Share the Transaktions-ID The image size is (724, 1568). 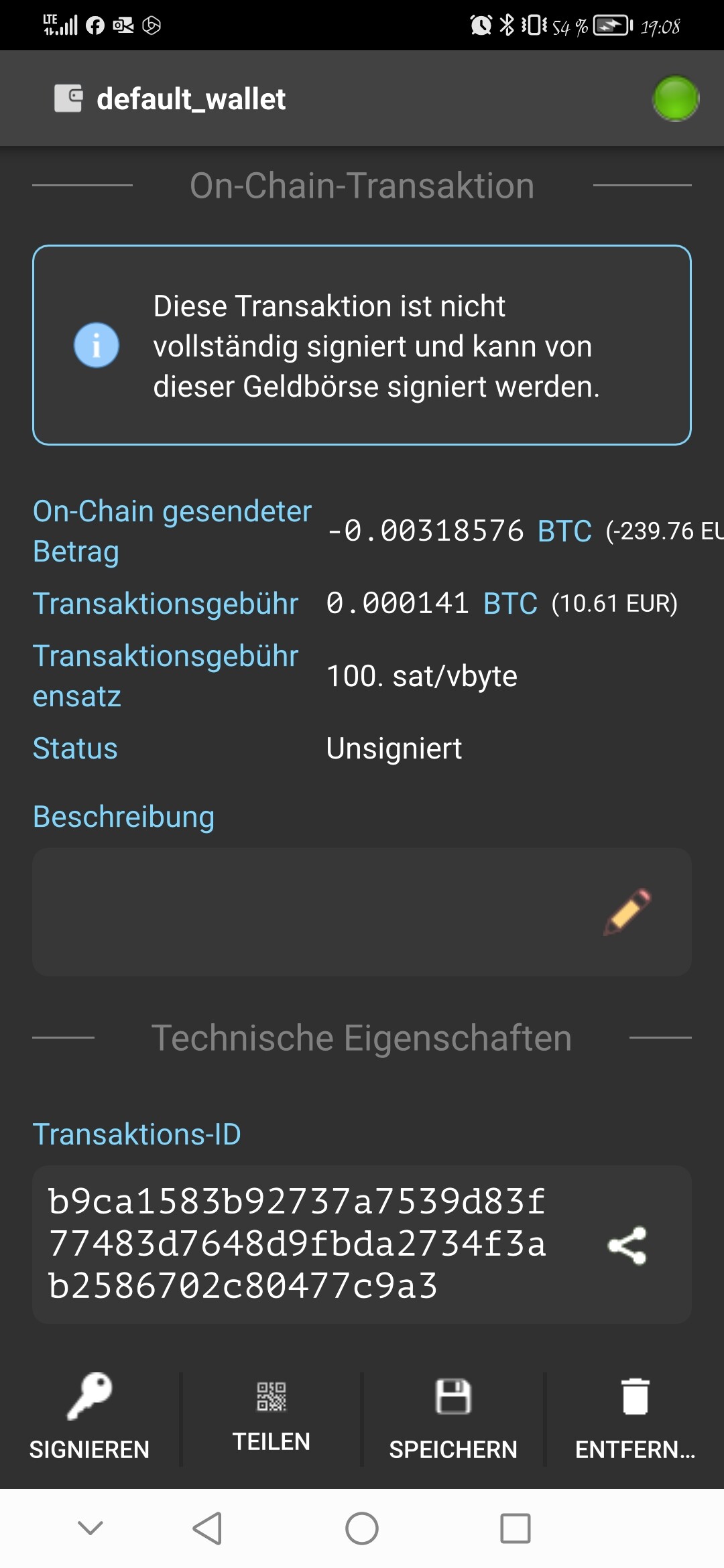click(x=627, y=1246)
